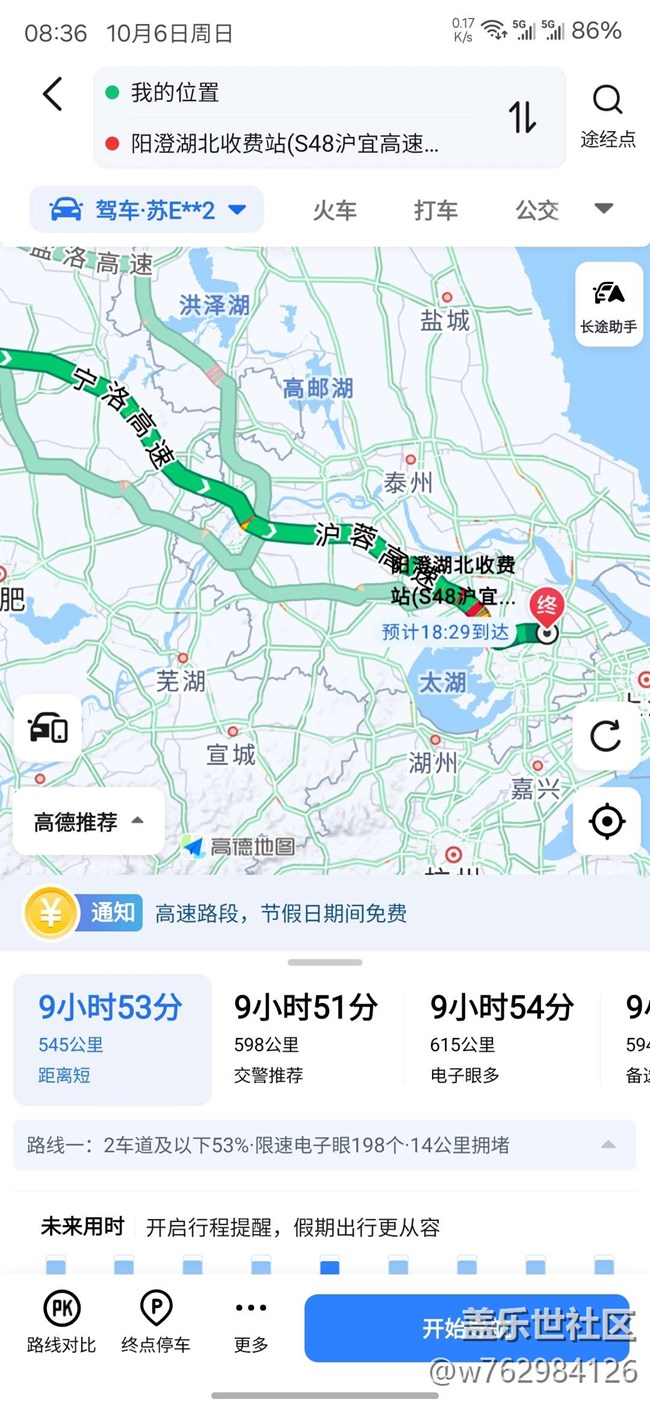Open the 长途助手 tool
Screen dimensions: 650x1408
pos(608,304)
